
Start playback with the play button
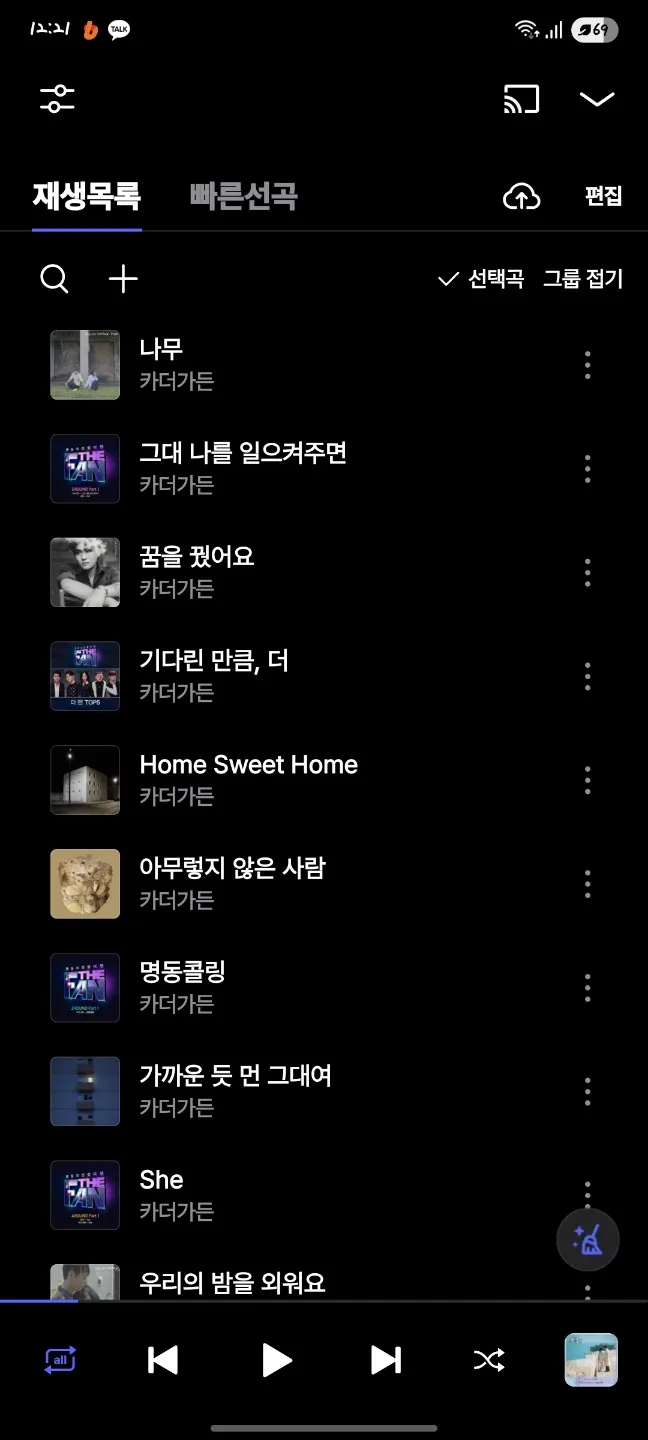(x=276, y=1360)
